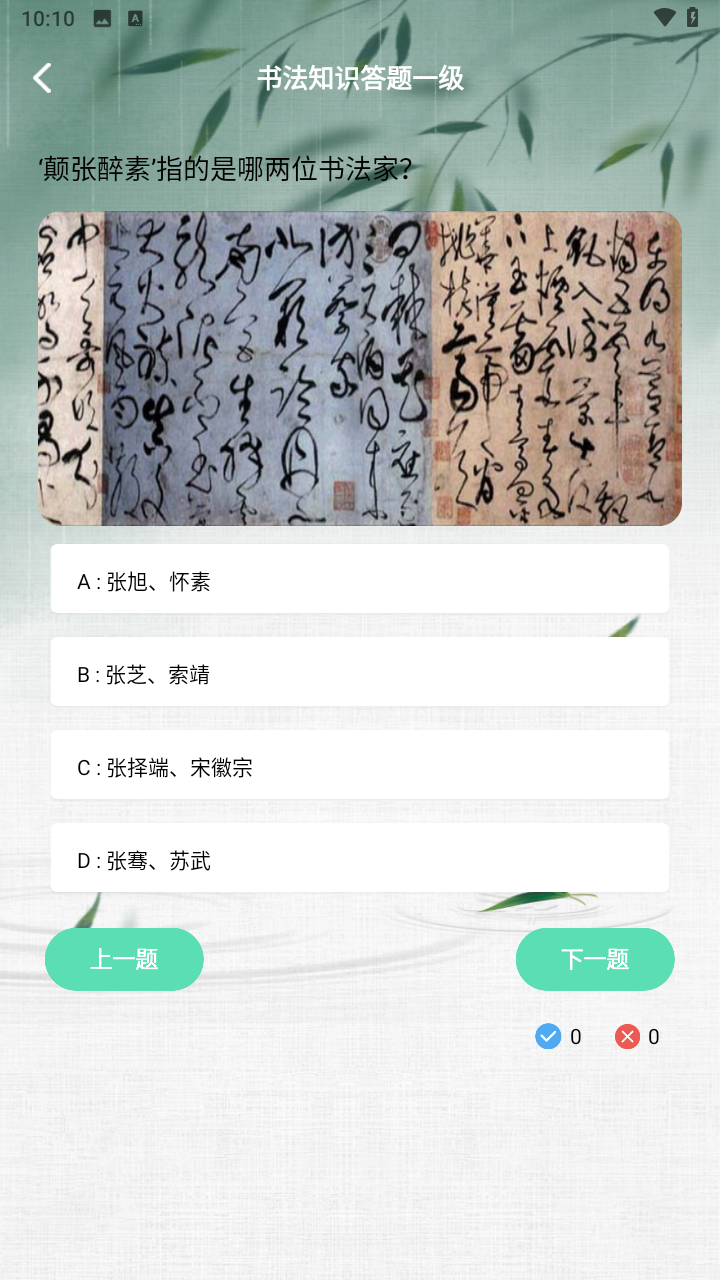720x1280 pixels.
Task: Select answer A: 张旭、怀素
Action: click(x=358, y=578)
